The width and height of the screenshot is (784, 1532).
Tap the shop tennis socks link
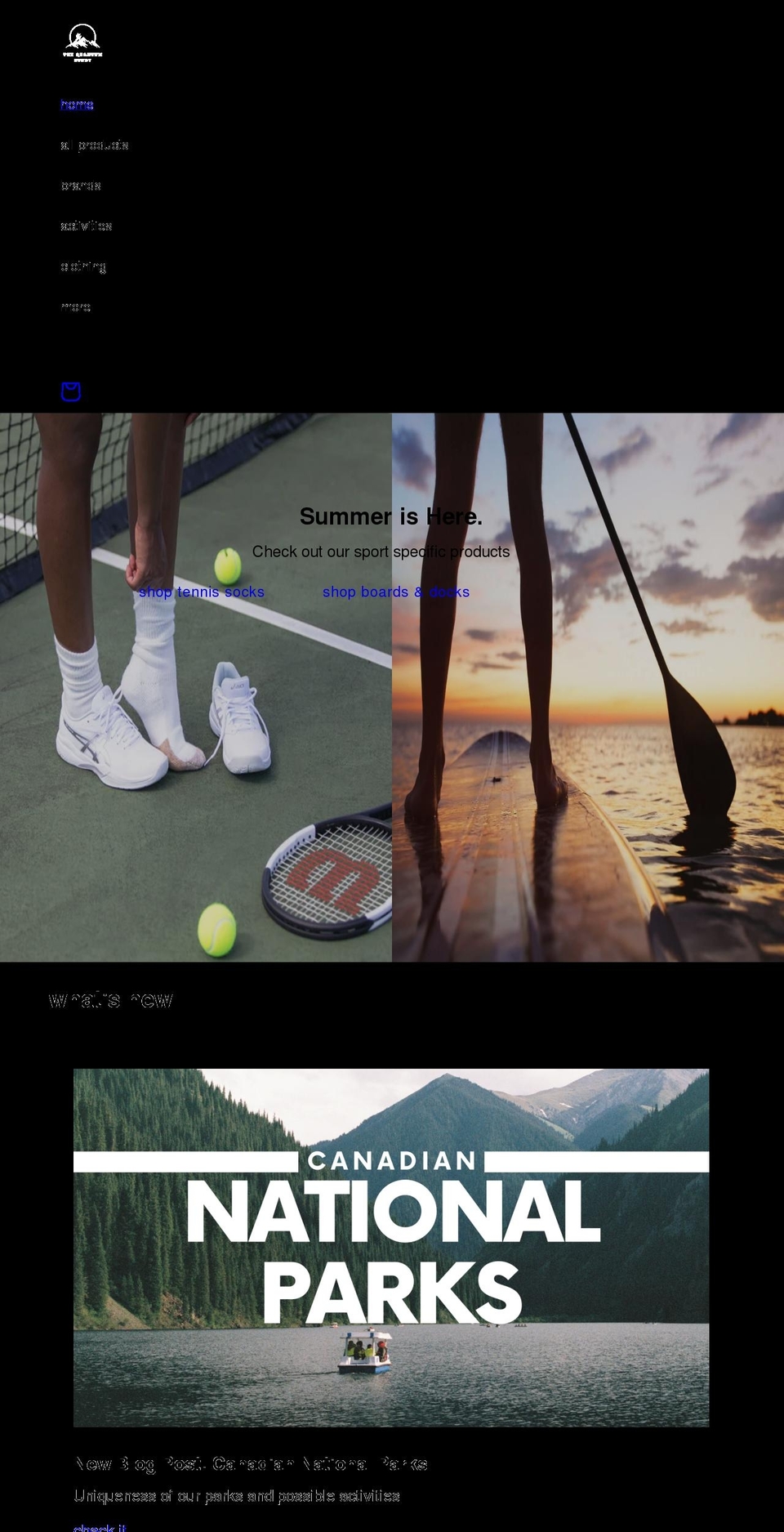[202, 592]
